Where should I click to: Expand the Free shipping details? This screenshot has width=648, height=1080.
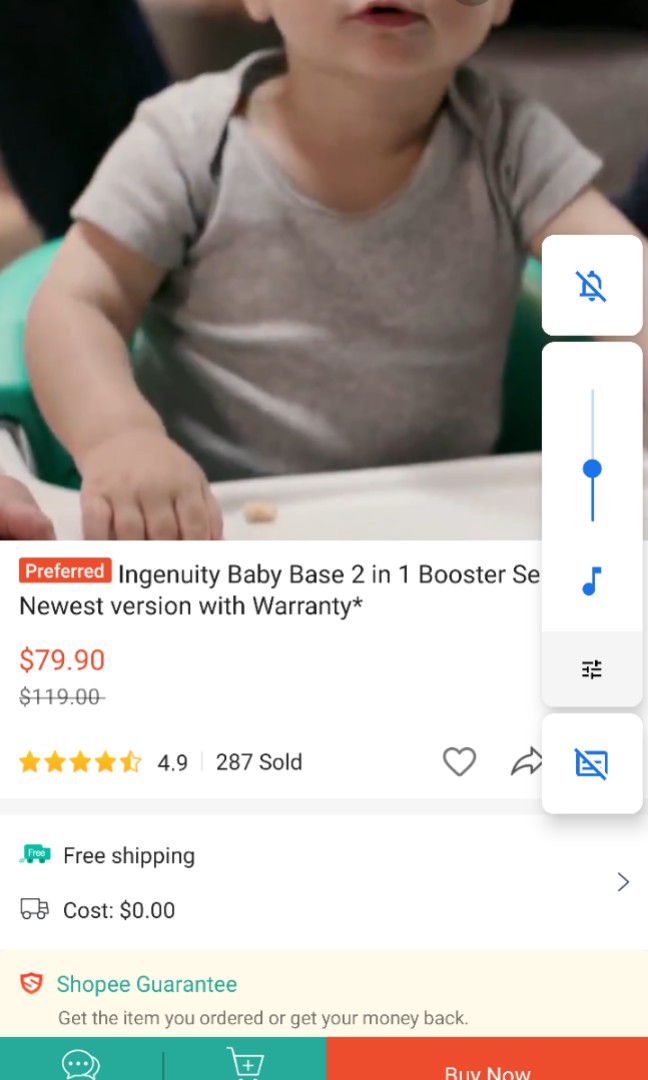click(x=622, y=882)
